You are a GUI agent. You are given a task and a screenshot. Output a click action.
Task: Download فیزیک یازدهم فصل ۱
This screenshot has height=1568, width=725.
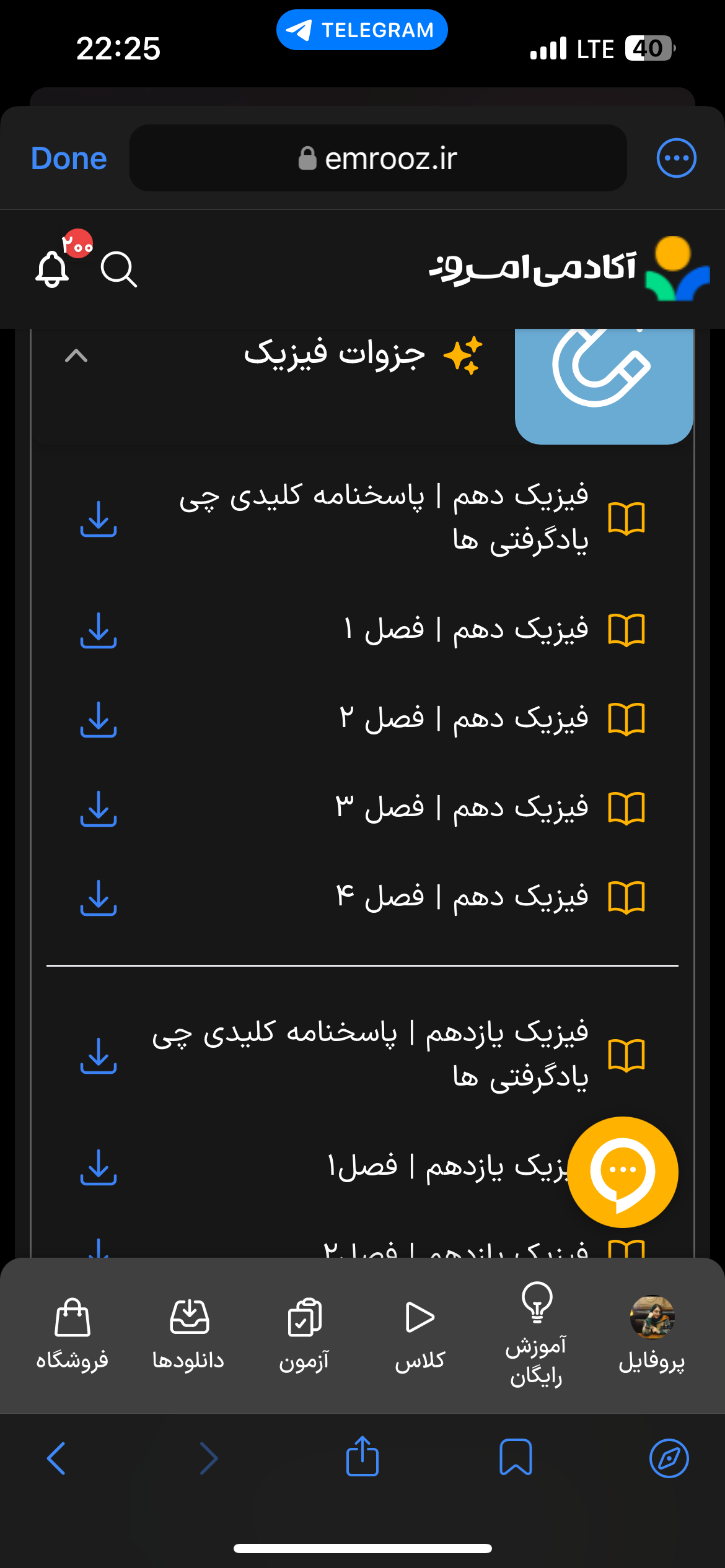(x=99, y=1167)
